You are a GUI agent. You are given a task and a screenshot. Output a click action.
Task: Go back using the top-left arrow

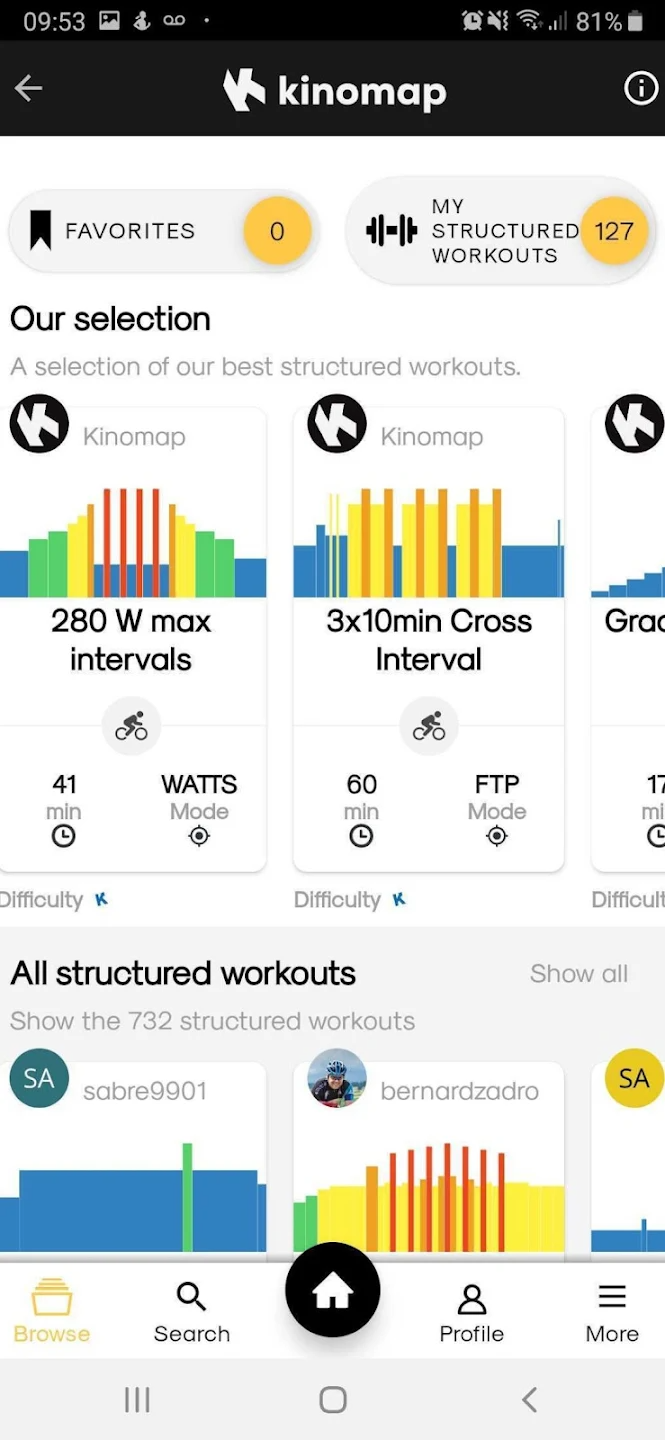(x=28, y=89)
